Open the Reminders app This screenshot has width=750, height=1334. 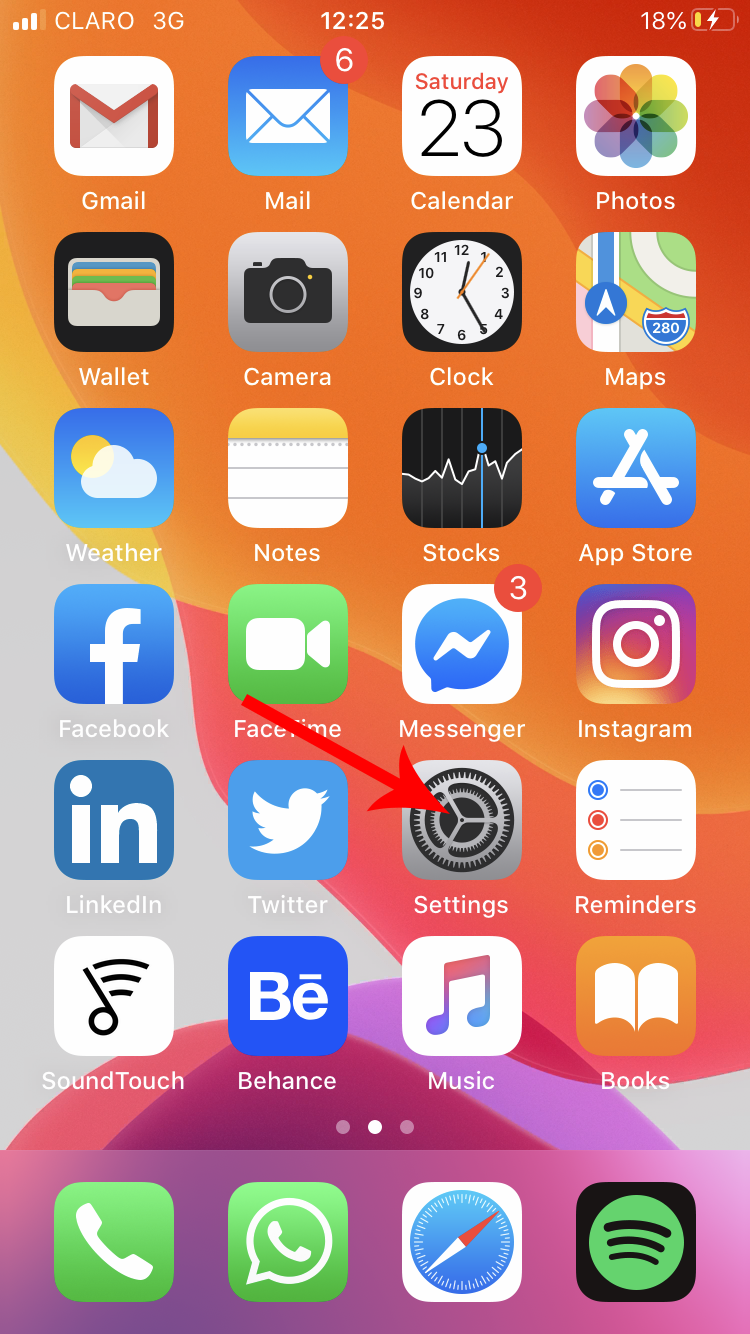636,820
